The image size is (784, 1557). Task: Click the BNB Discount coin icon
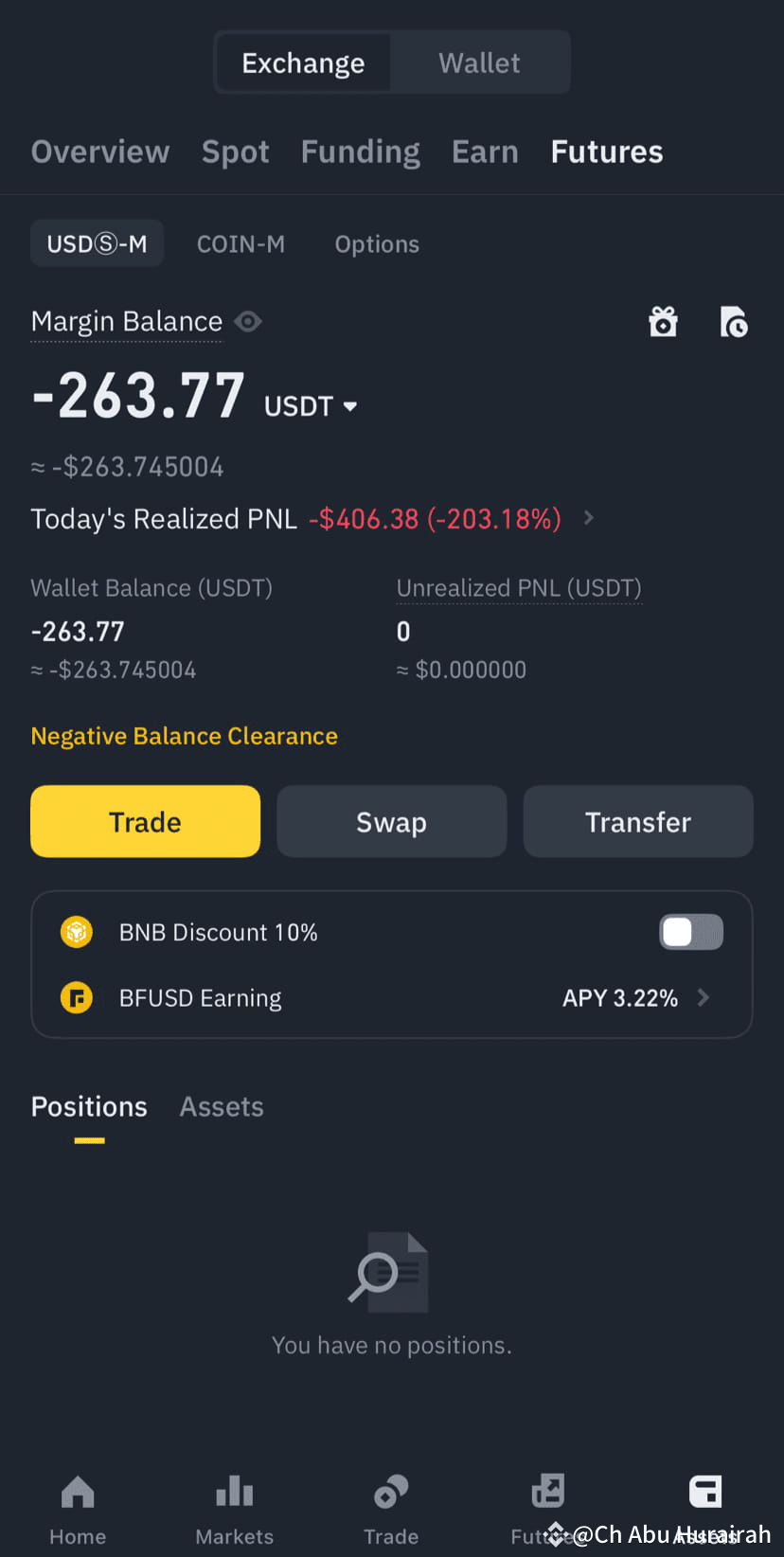tap(76, 932)
